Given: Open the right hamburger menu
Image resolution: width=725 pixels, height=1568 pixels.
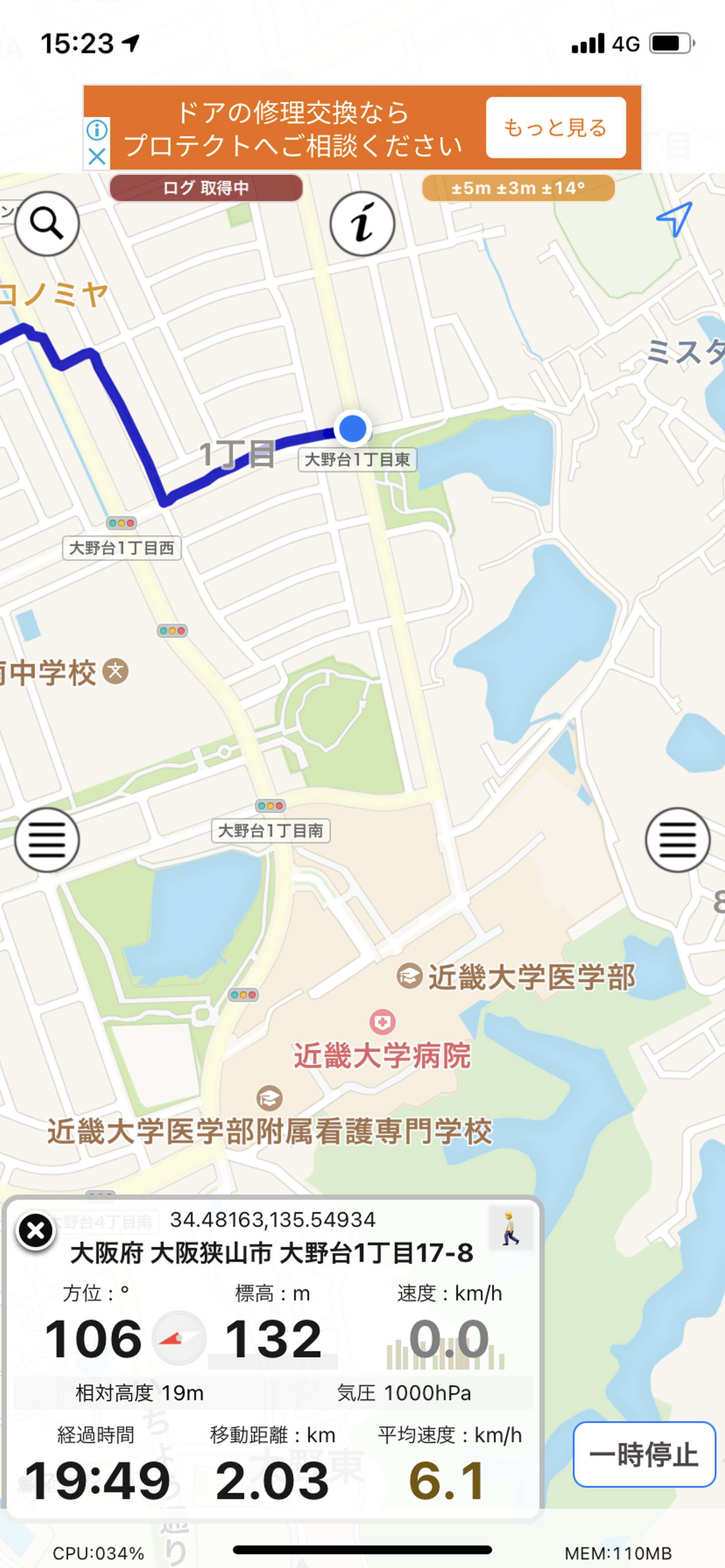Looking at the screenshot, I should coord(677,840).
